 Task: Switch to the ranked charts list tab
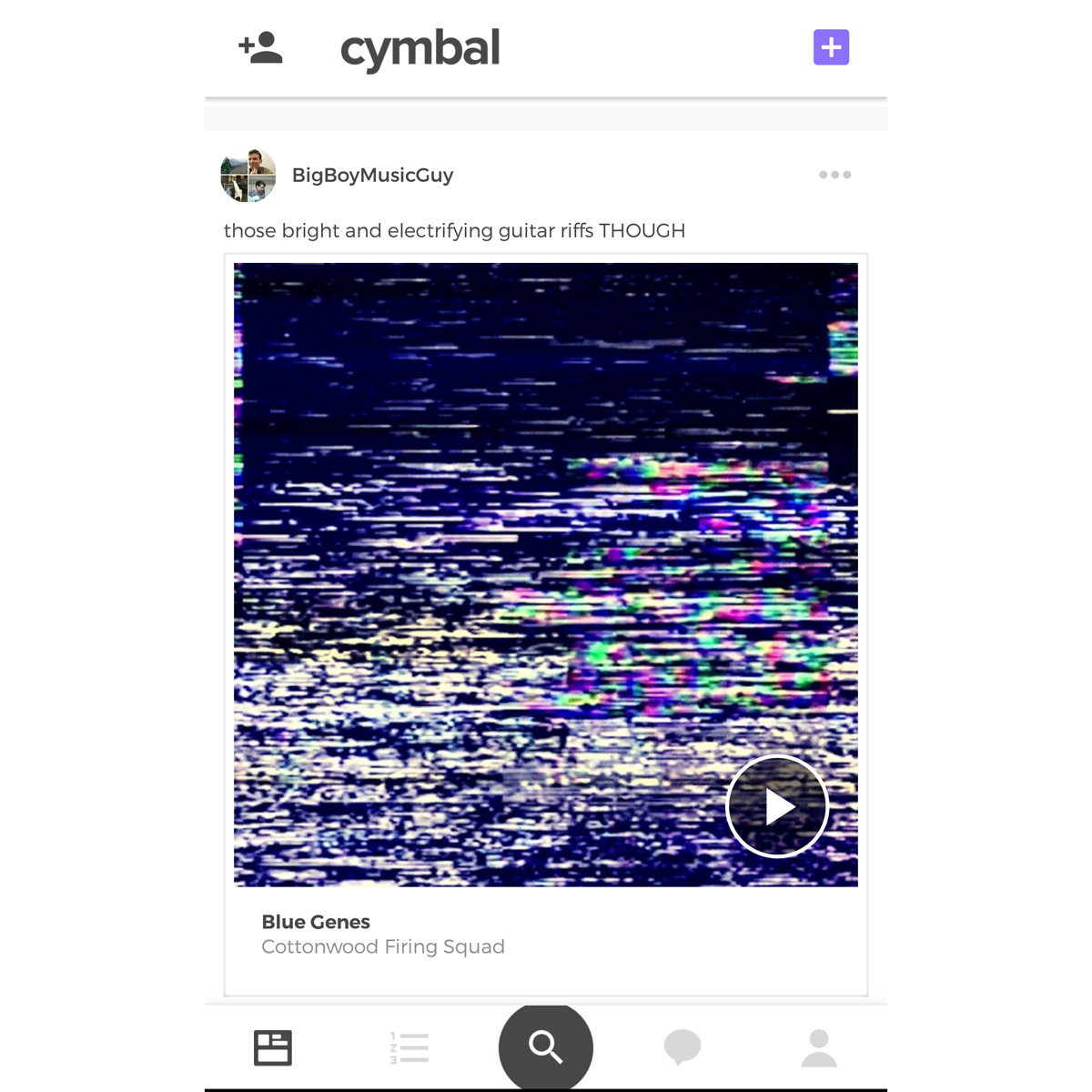pyautogui.click(x=409, y=1047)
